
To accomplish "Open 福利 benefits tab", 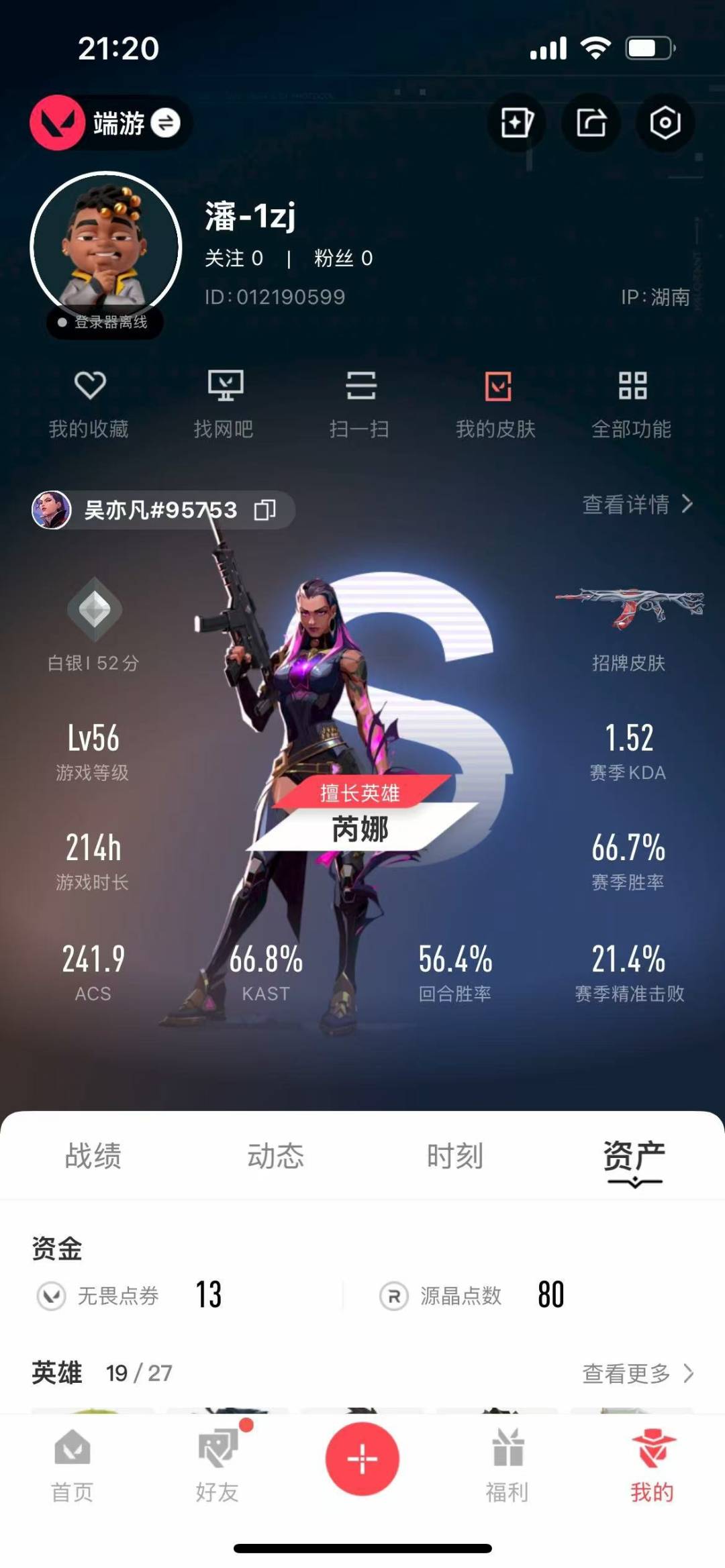I will [x=507, y=1466].
